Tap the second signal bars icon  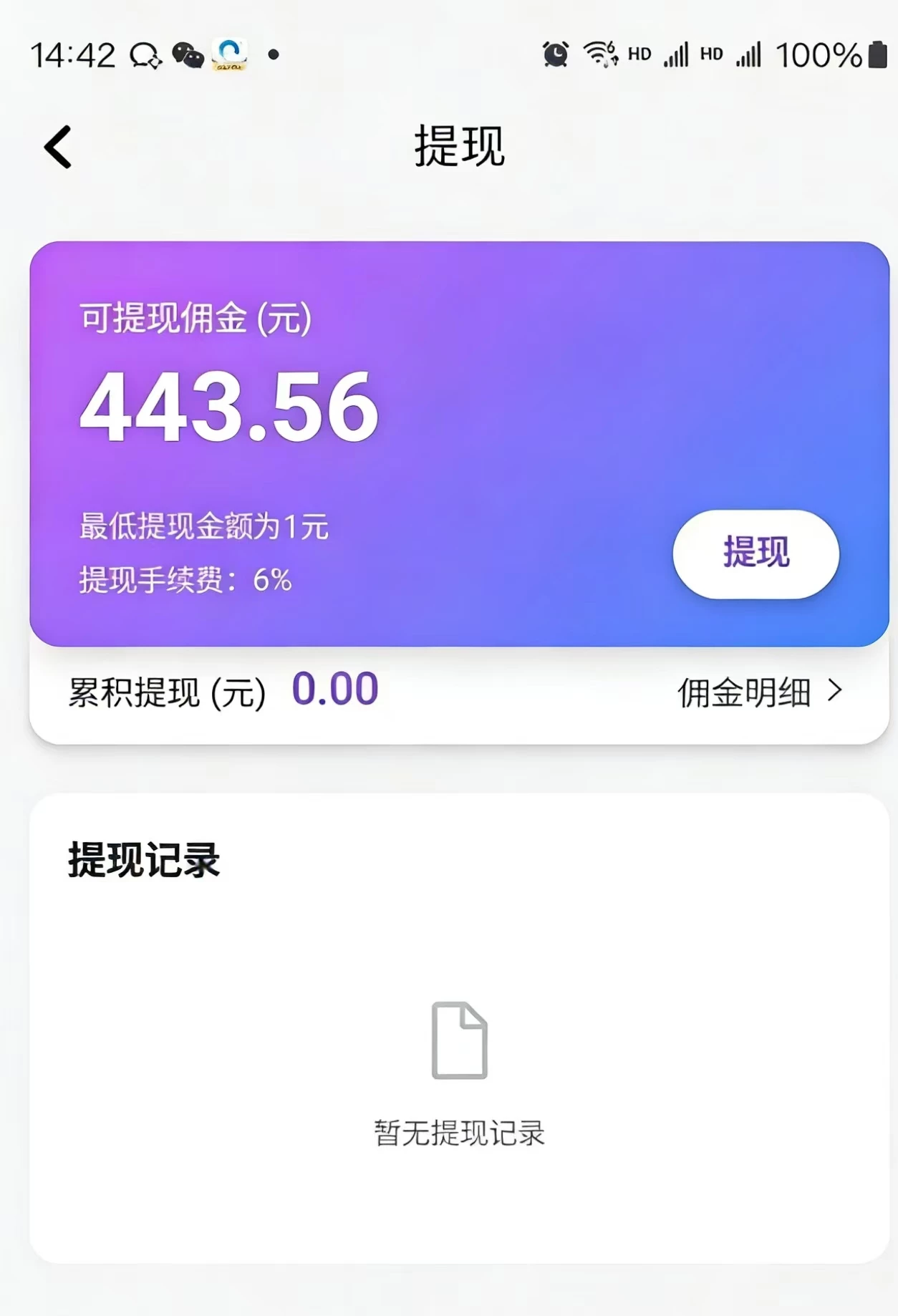pyautogui.click(x=749, y=53)
